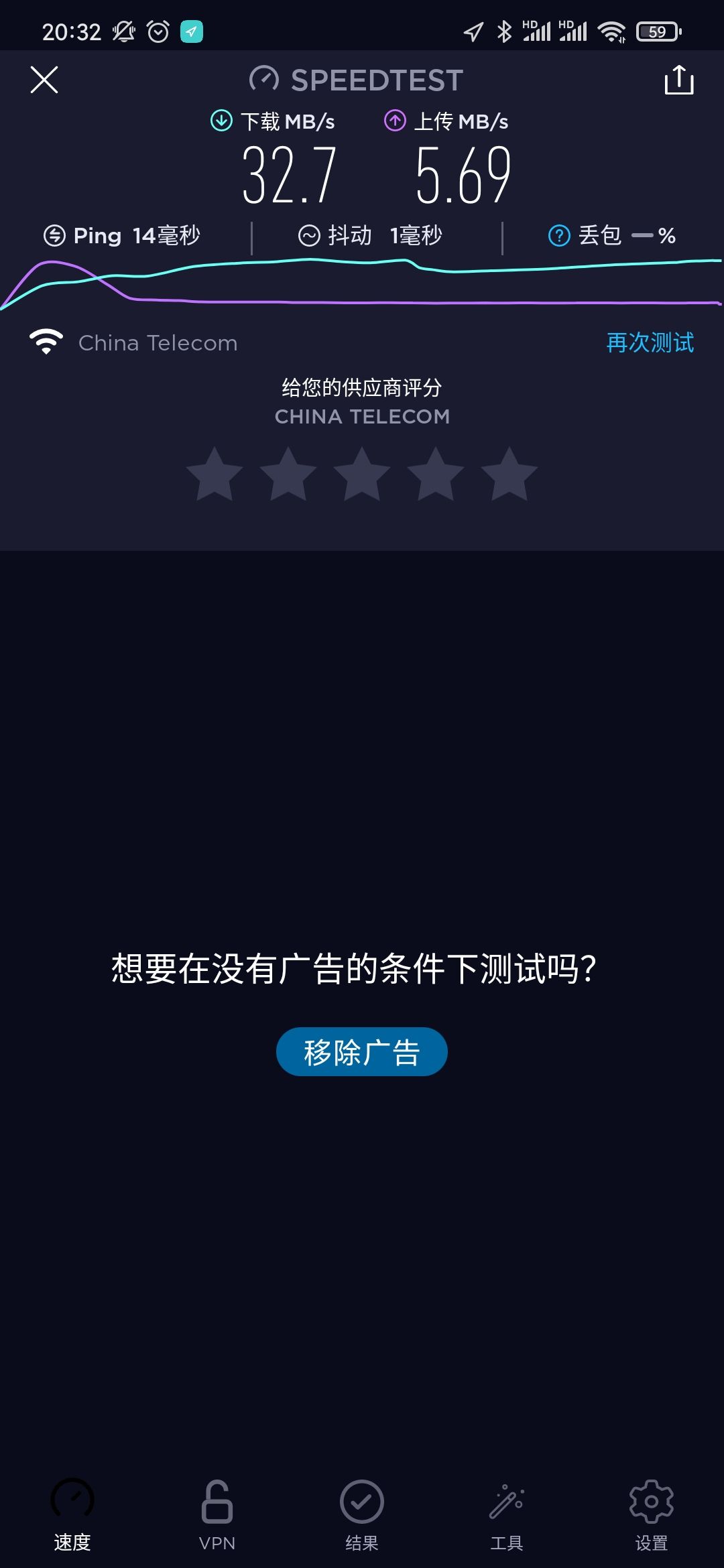Open the packet loss help icon
The height and width of the screenshot is (1568, 724).
[x=559, y=236]
